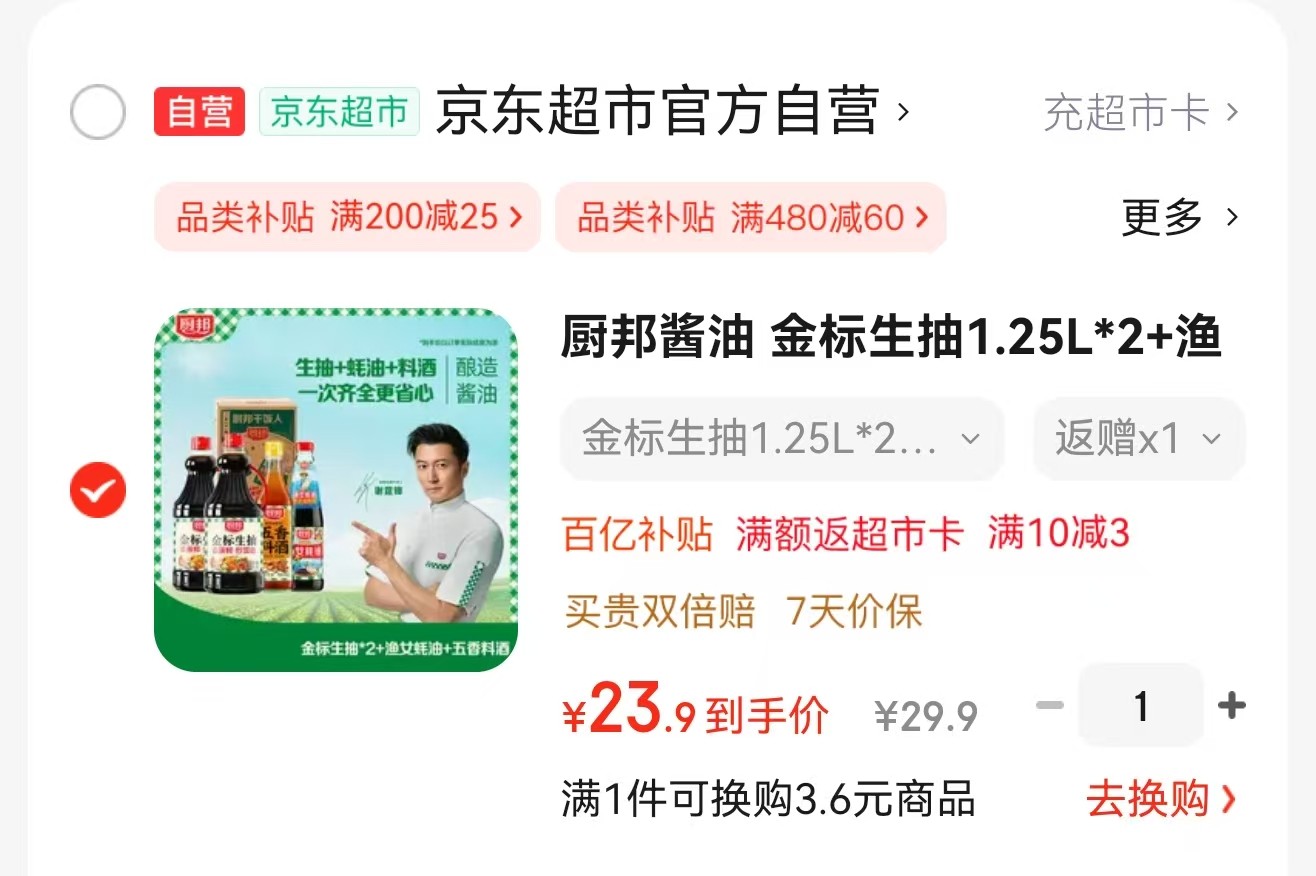Change 金标生抽1.25L*2 specification dropdown
Viewport: 1316px width, 876px height.
(781, 439)
